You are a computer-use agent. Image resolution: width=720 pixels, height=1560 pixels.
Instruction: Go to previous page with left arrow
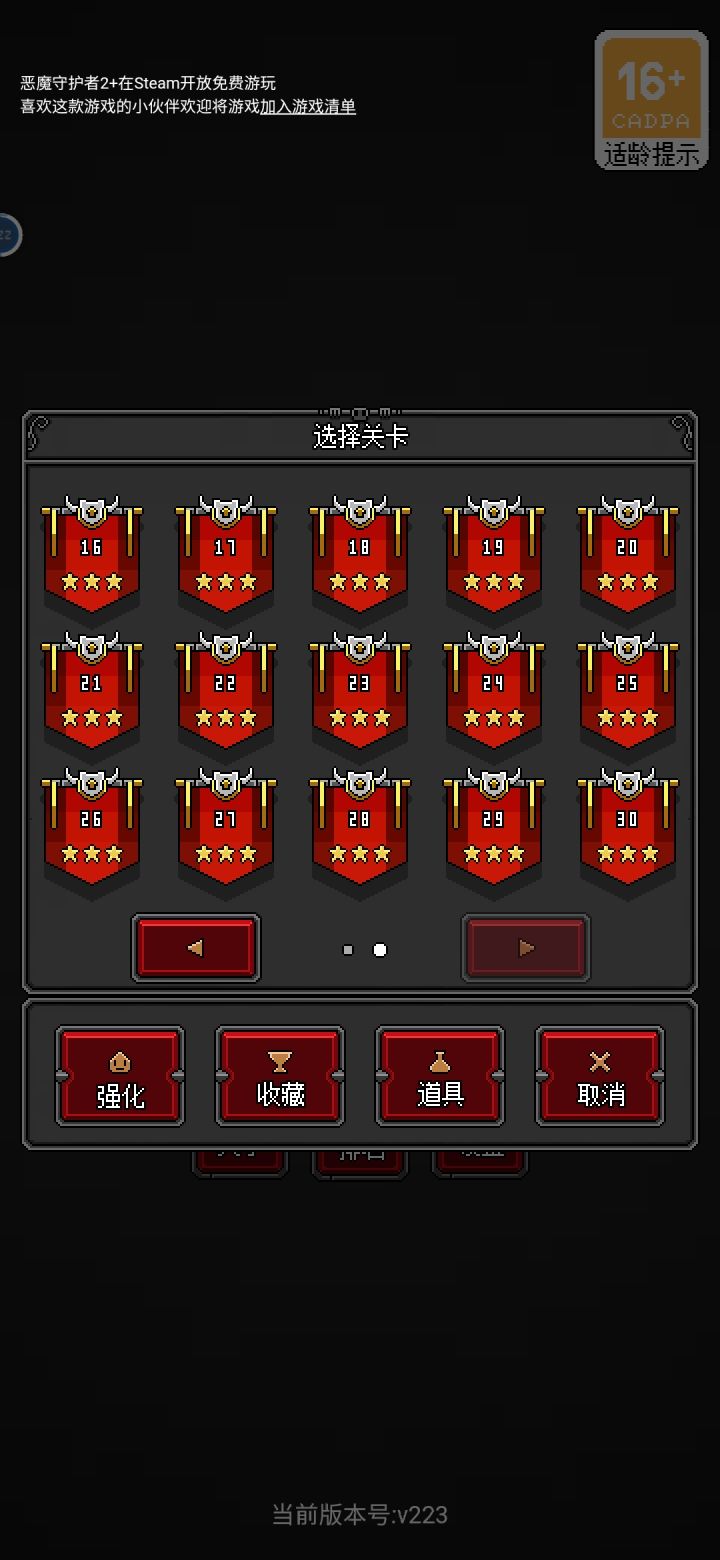click(x=196, y=948)
